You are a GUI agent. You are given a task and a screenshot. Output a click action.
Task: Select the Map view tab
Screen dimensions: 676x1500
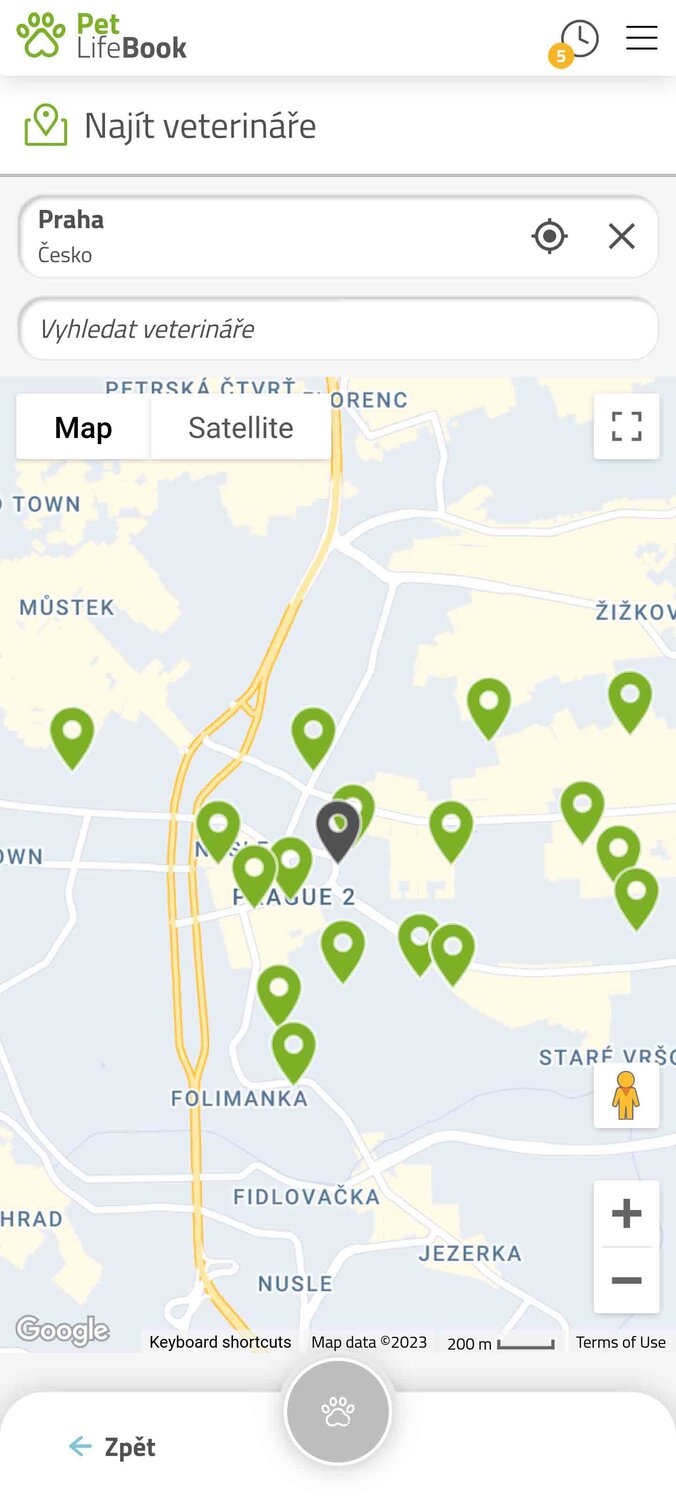point(83,428)
